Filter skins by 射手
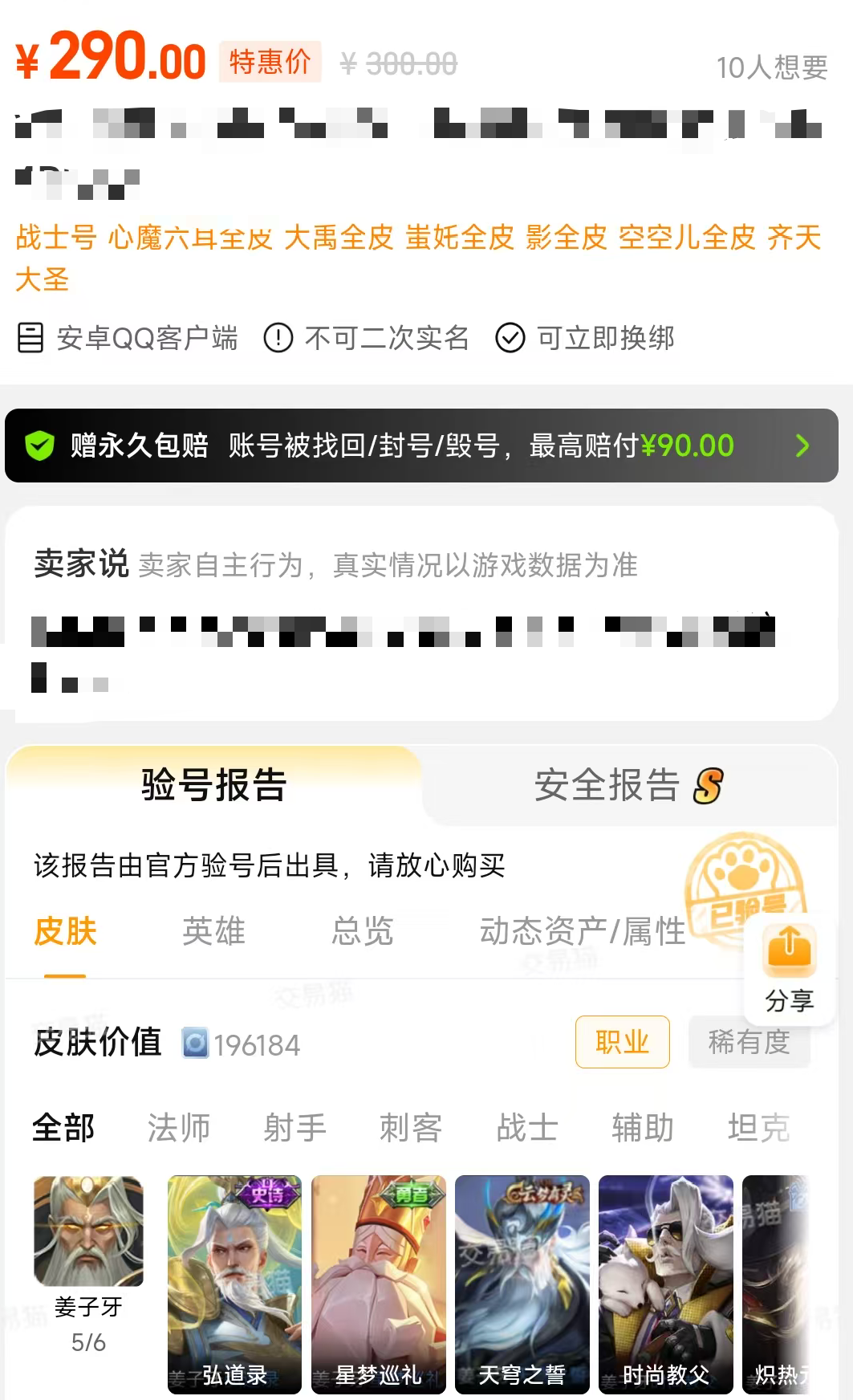This screenshot has width=853, height=1400. (x=295, y=1127)
